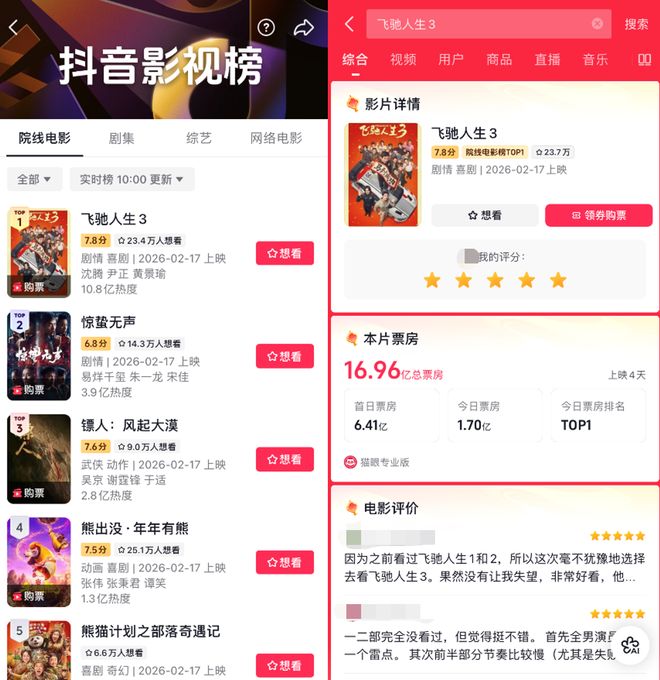660x680 pixels.
Task: Switch to the 视频 search tab
Action: tap(403, 60)
